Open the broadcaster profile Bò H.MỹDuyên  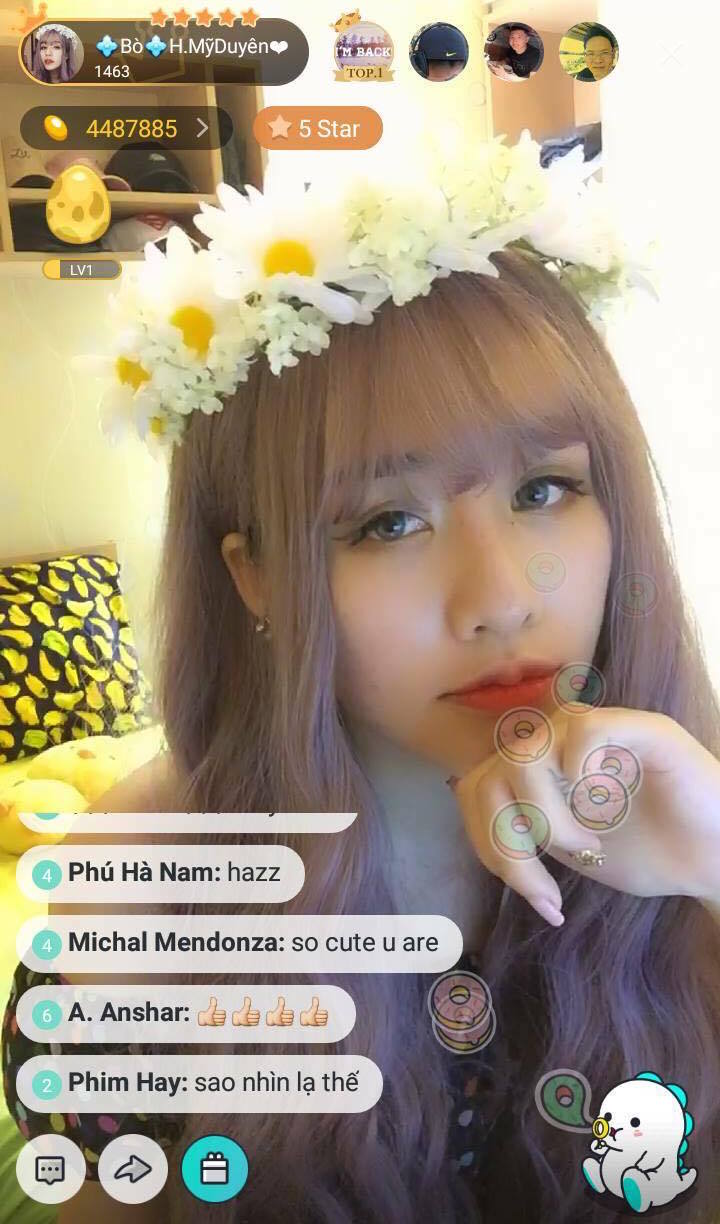(x=163, y=52)
